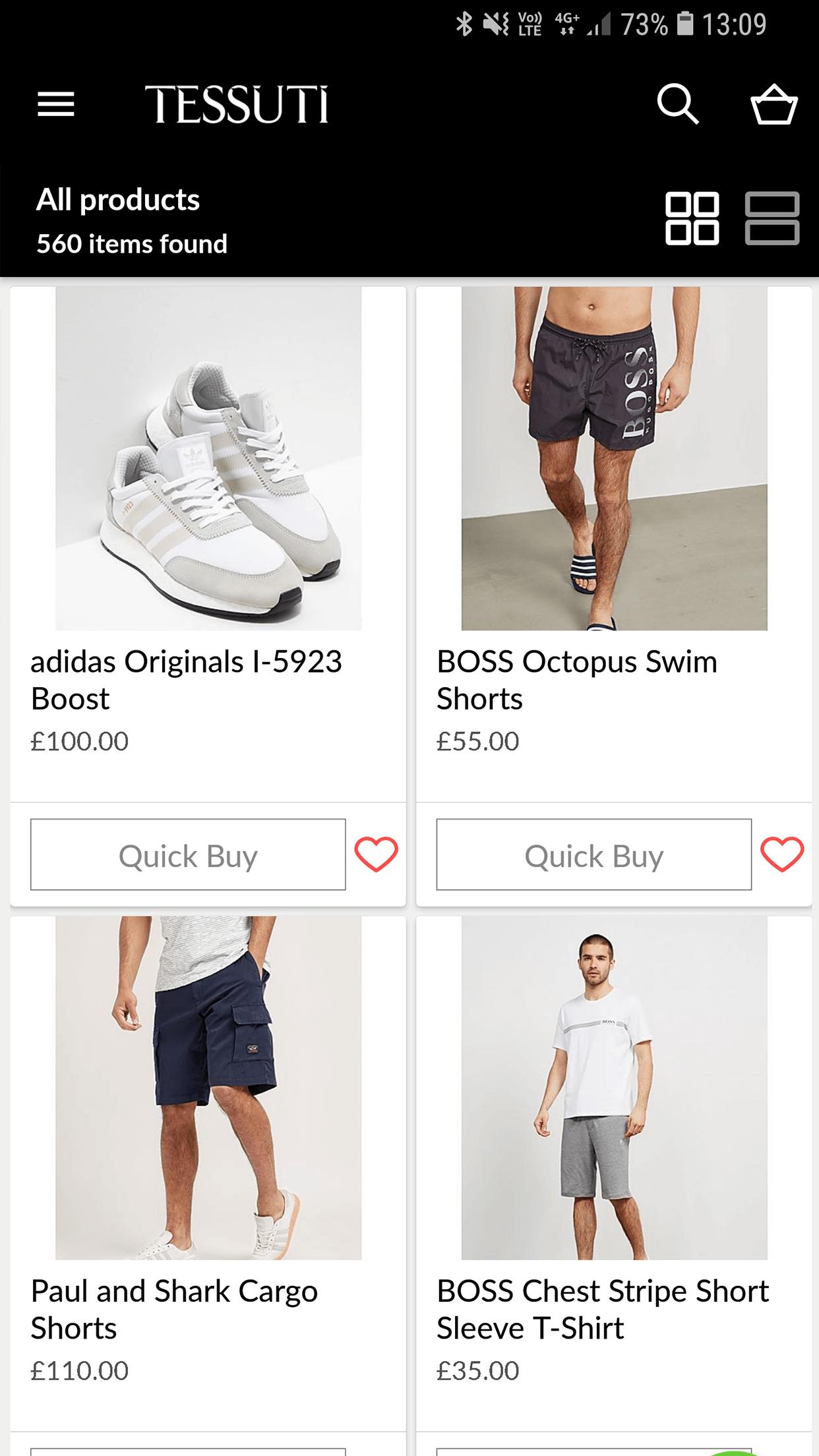This screenshot has width=819, height=1456.
Task: View BOSS Chest Stripe Short Sleeve T-Shirt
Action: pyautogui.click(x=614, y=1088)
